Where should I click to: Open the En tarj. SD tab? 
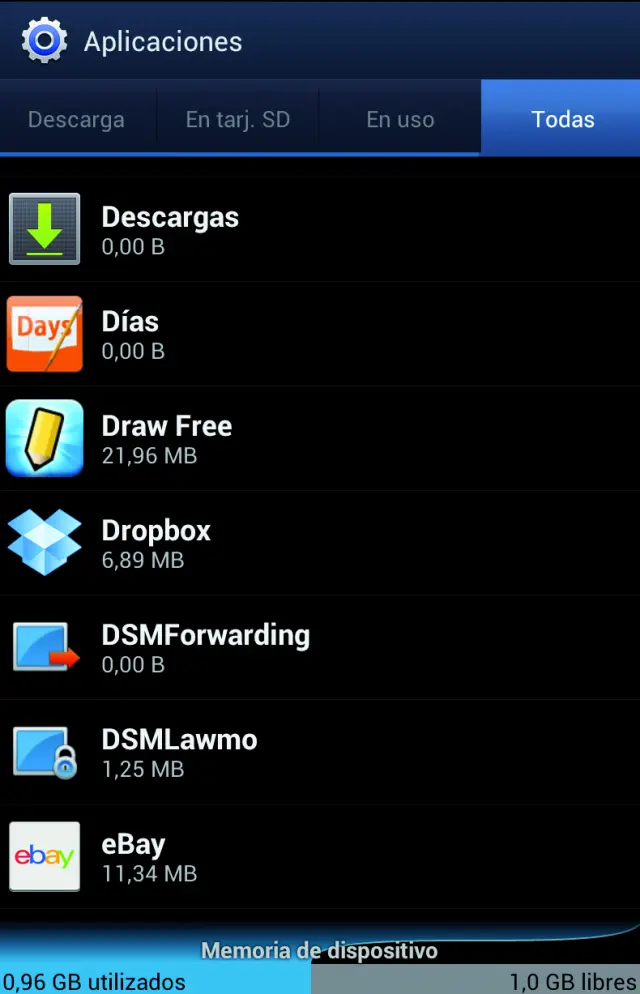click(x=238, y=120)
